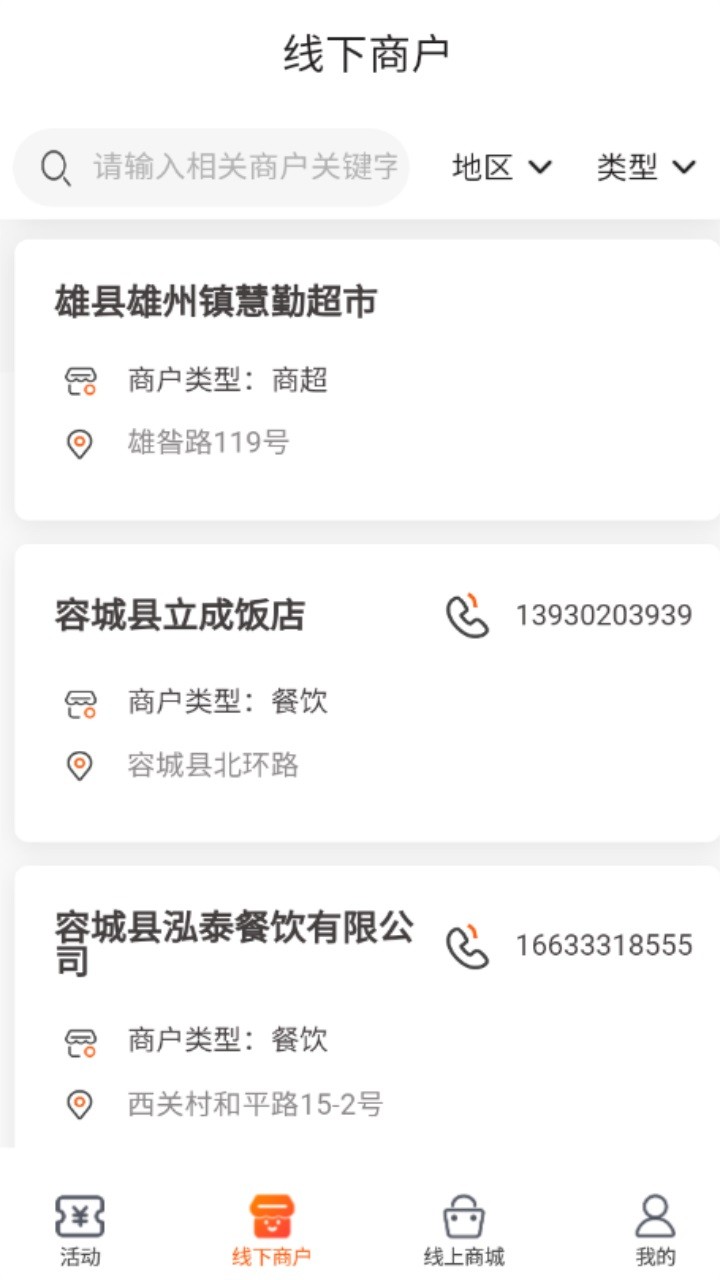This screenshot has width=720, height=1280.
Task: Expand the 地区 region filter
Action: 501,167
